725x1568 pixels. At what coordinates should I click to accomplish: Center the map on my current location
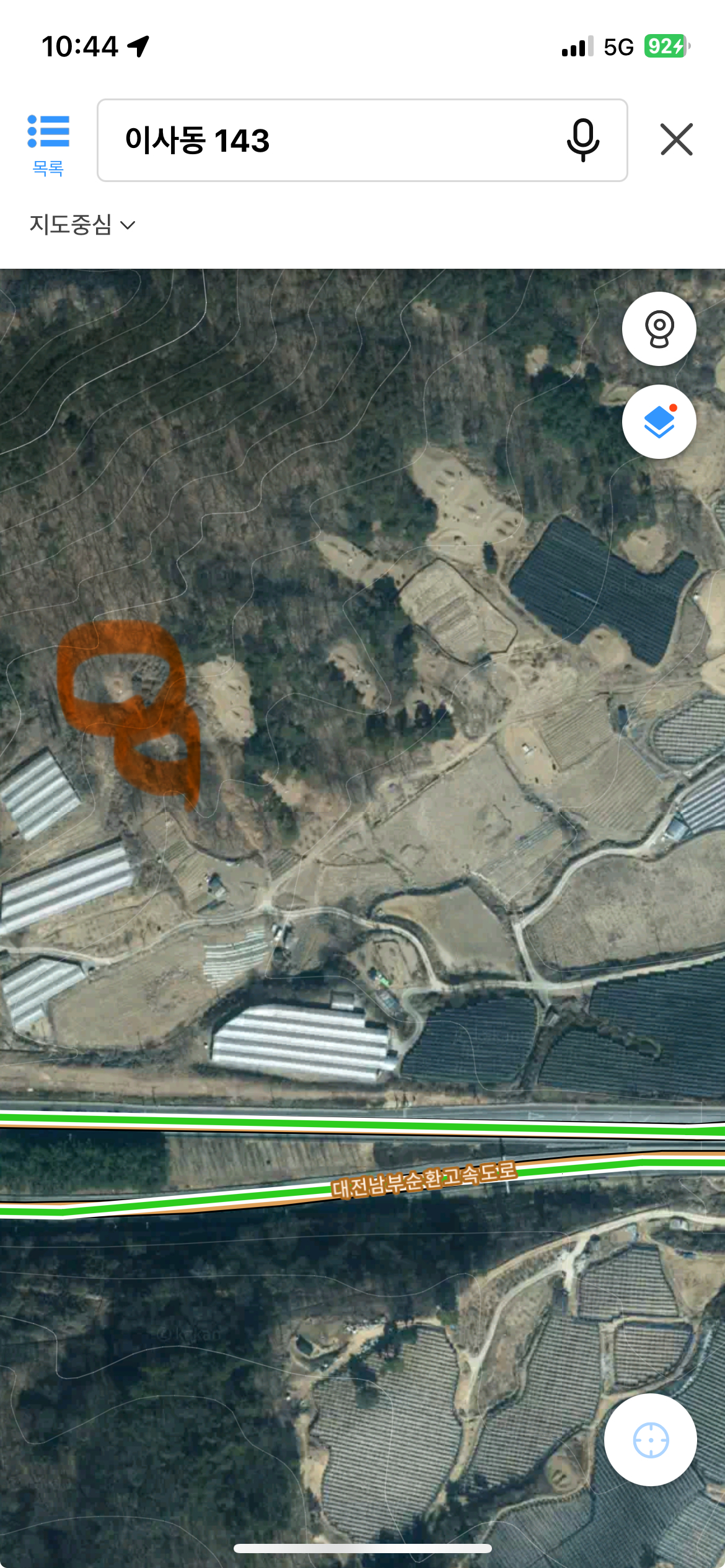[651, 1440]
